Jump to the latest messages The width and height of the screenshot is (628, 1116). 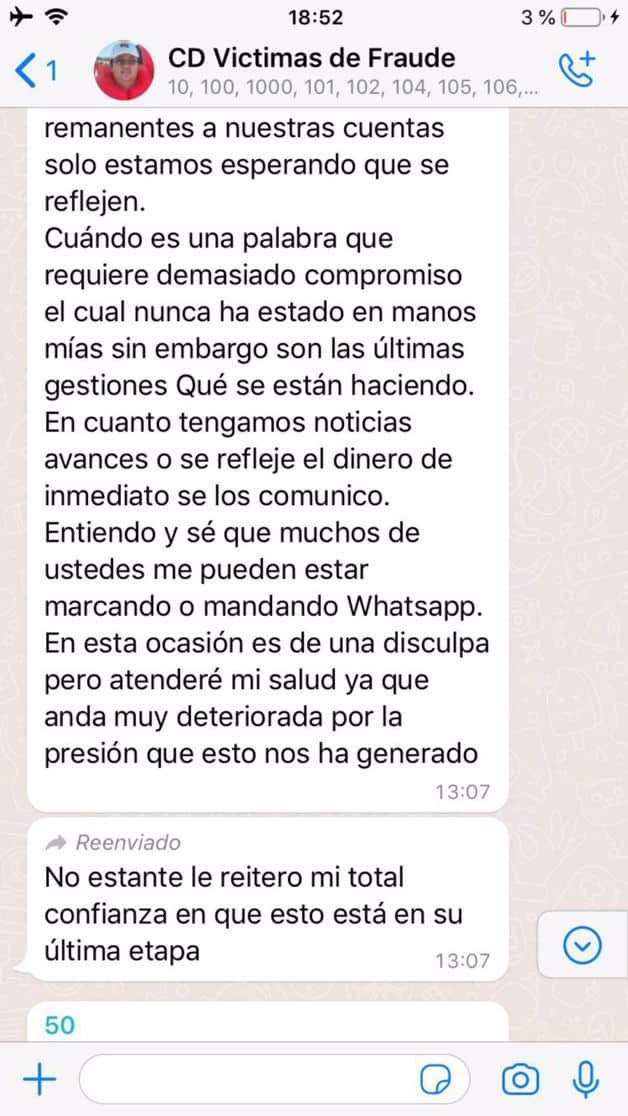582,945
